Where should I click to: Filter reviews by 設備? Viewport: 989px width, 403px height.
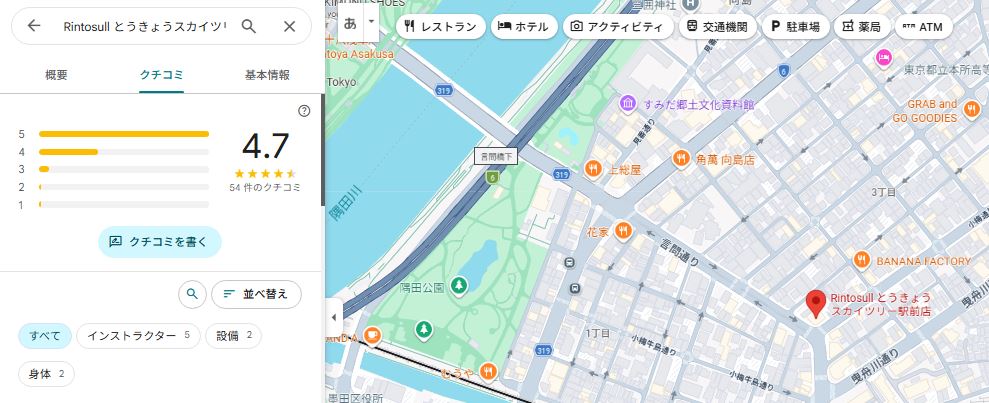pos(233,336)
